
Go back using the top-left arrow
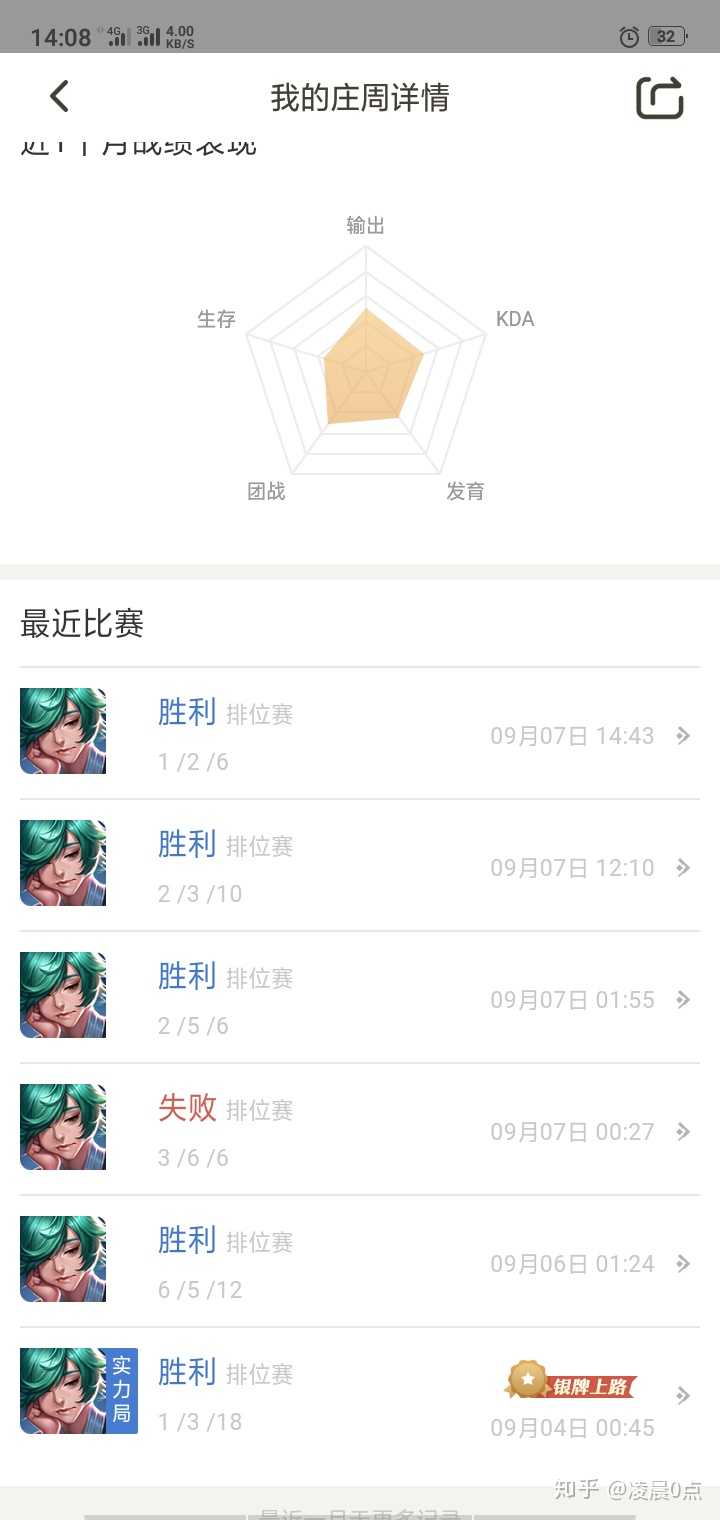click(59, 97)
